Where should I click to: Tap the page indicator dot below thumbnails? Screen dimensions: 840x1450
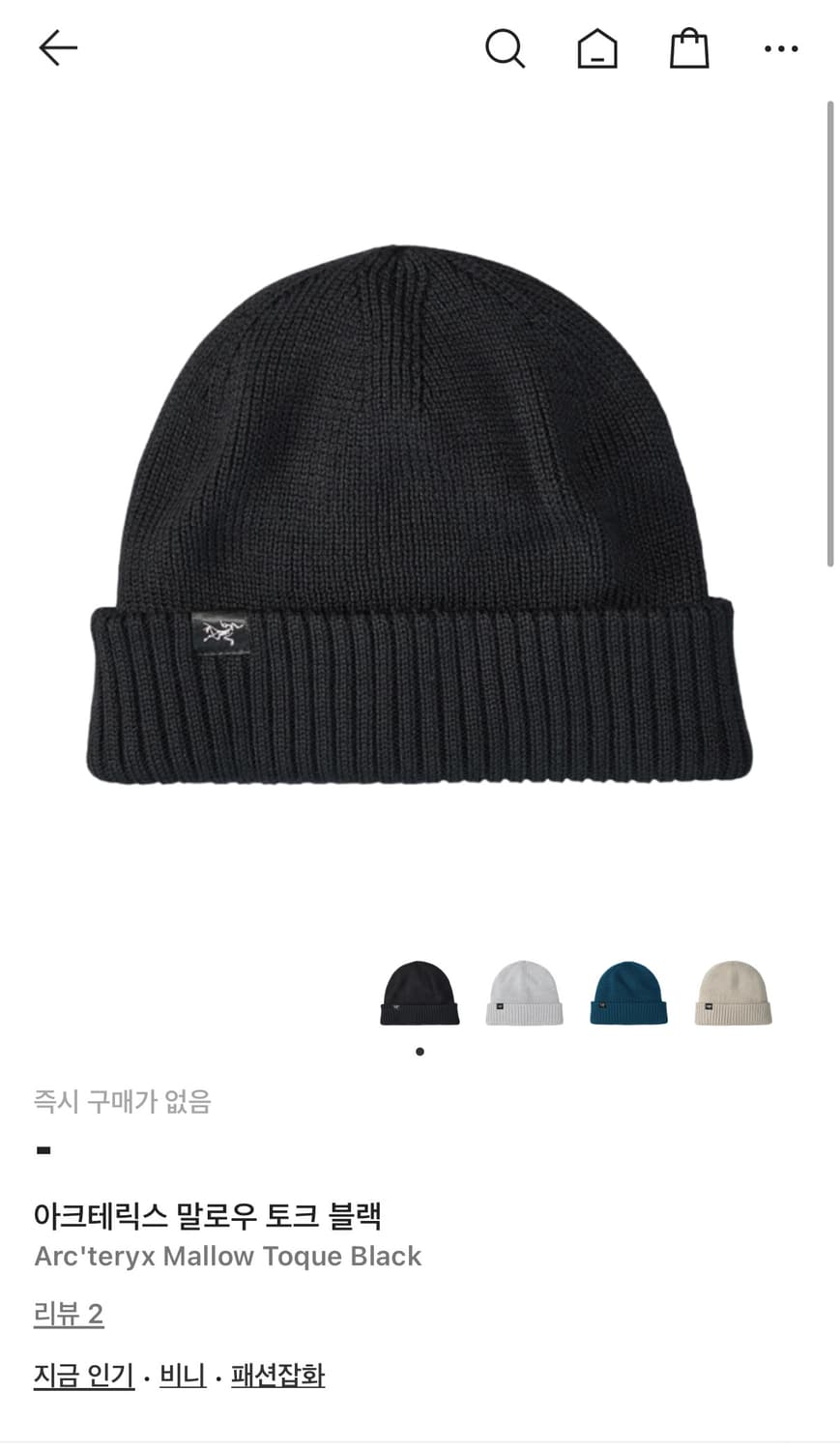[x=420, y=1050]
